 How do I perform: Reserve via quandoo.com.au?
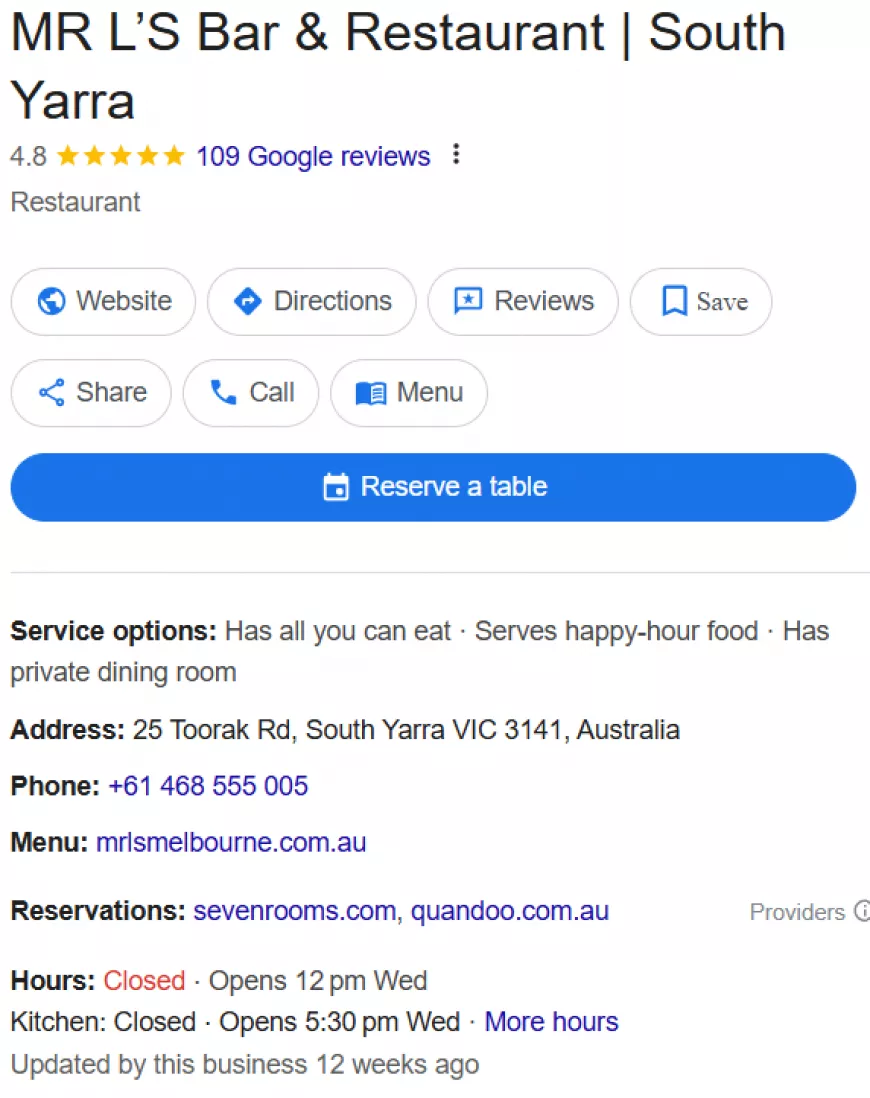[x=509, y=911]
